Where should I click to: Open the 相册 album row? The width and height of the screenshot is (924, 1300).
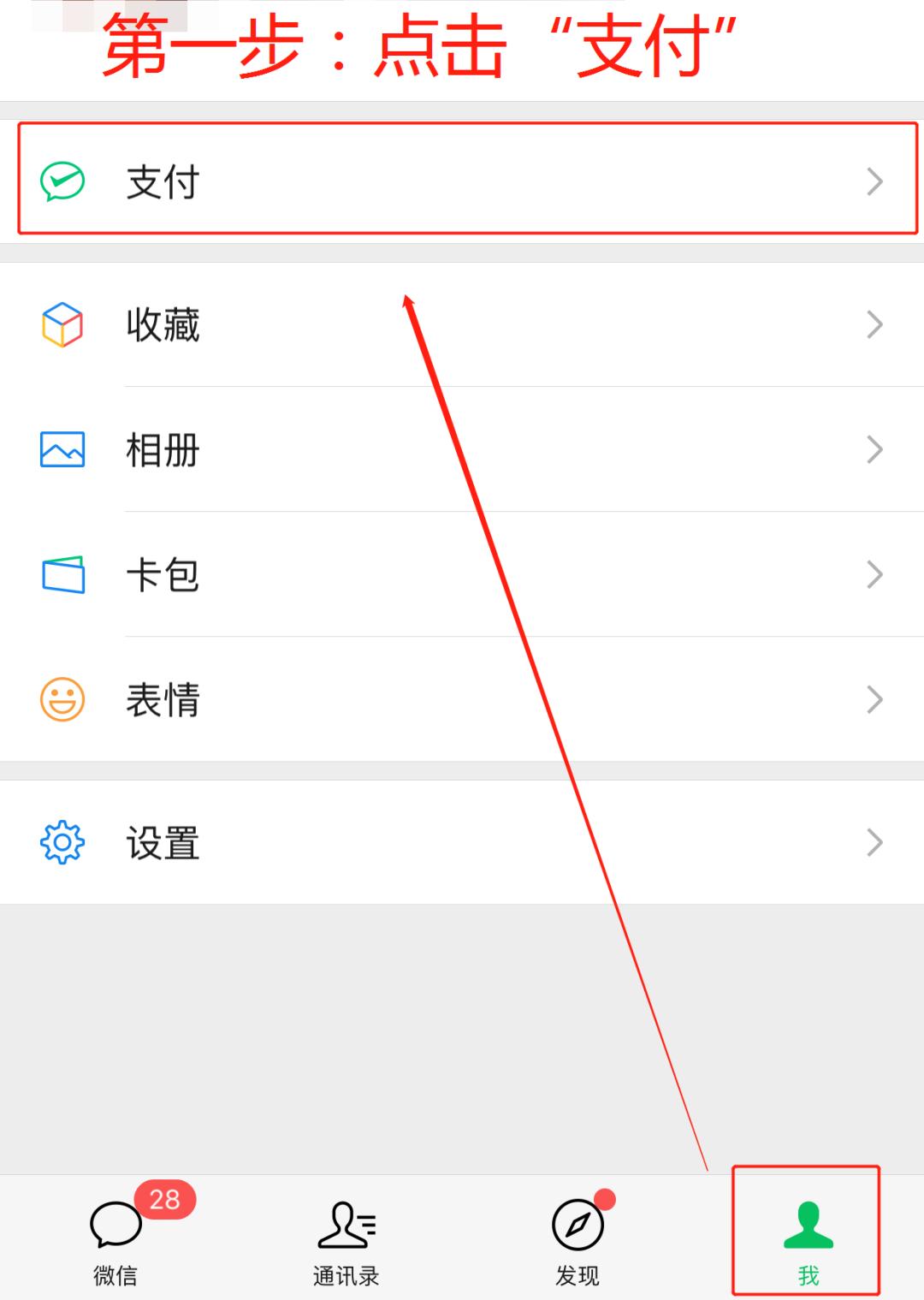[x=462, y=449]
